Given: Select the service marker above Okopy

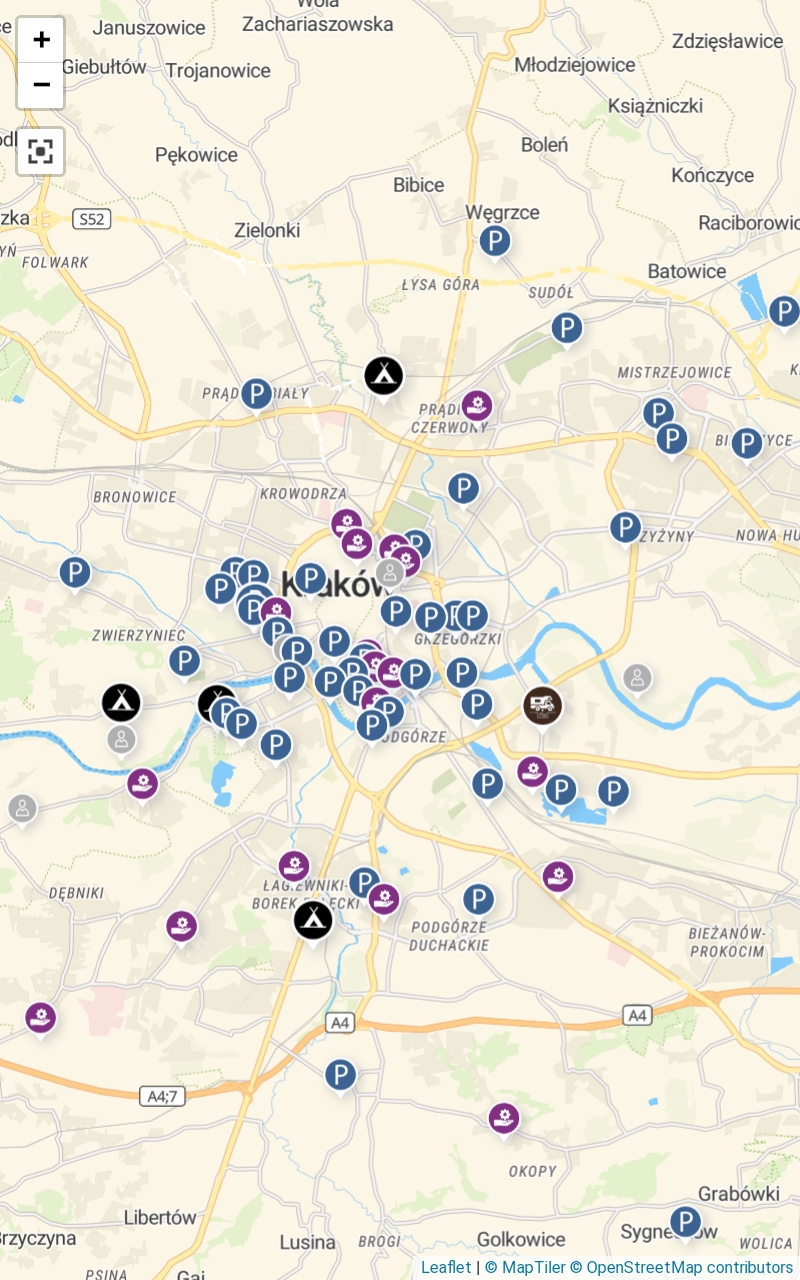Looking at the screenshot, I should [x=504, y=1118].
